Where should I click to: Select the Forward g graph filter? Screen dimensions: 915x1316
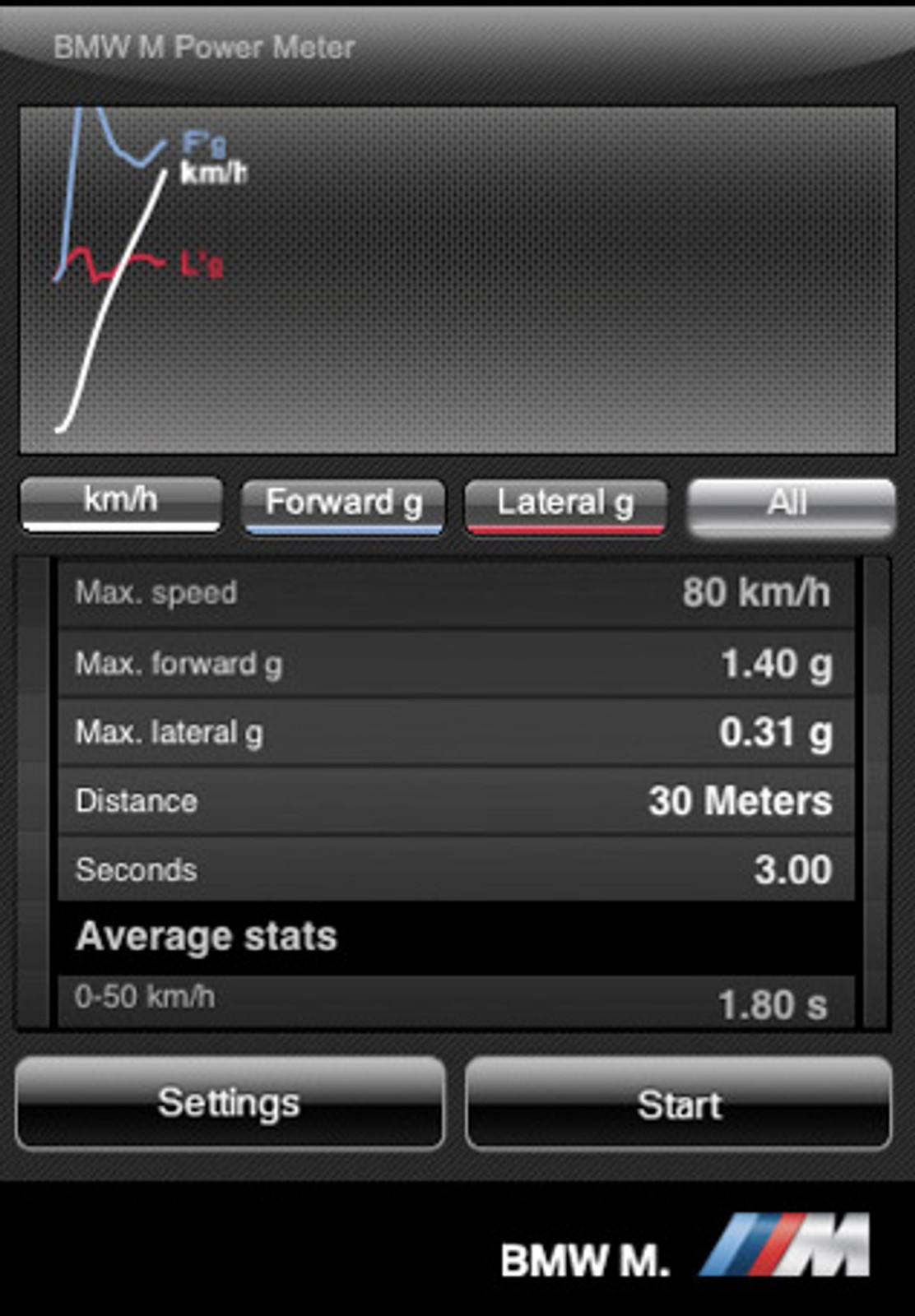343,506
